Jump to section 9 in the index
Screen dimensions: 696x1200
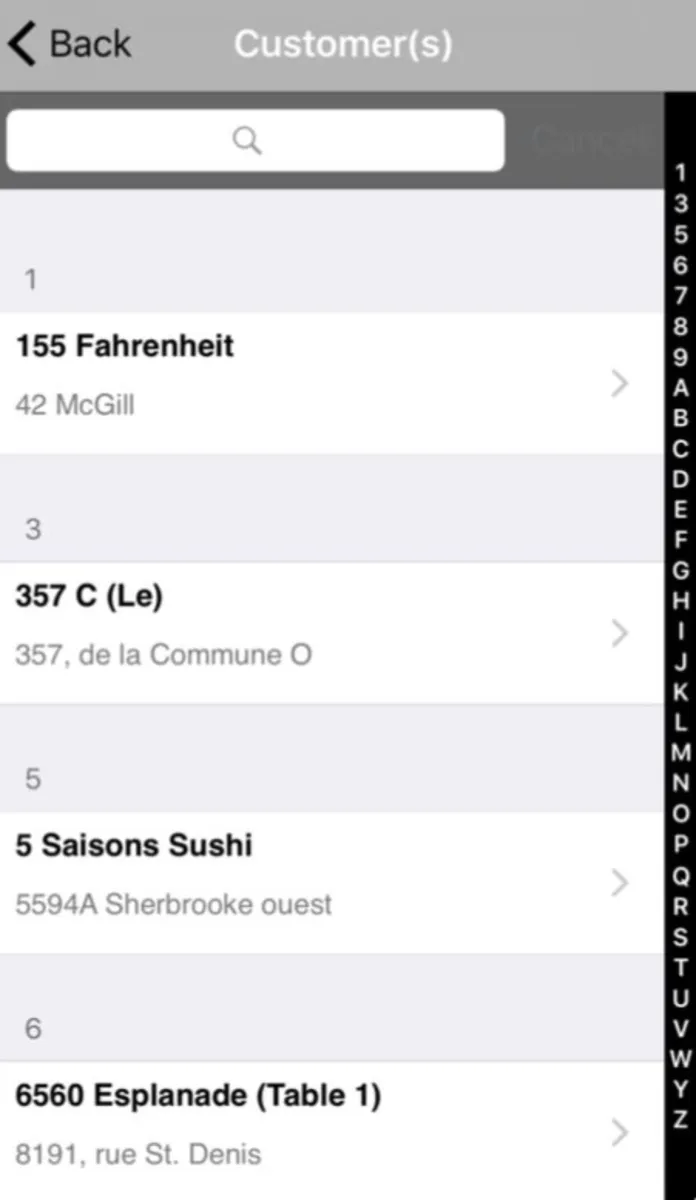tap(680, 357)
